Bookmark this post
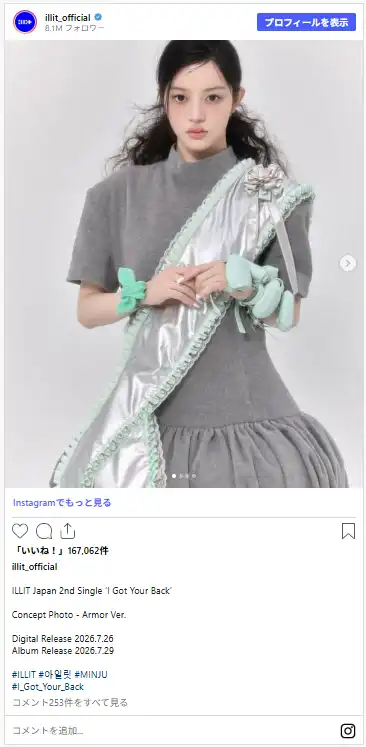 coord(348,531)
